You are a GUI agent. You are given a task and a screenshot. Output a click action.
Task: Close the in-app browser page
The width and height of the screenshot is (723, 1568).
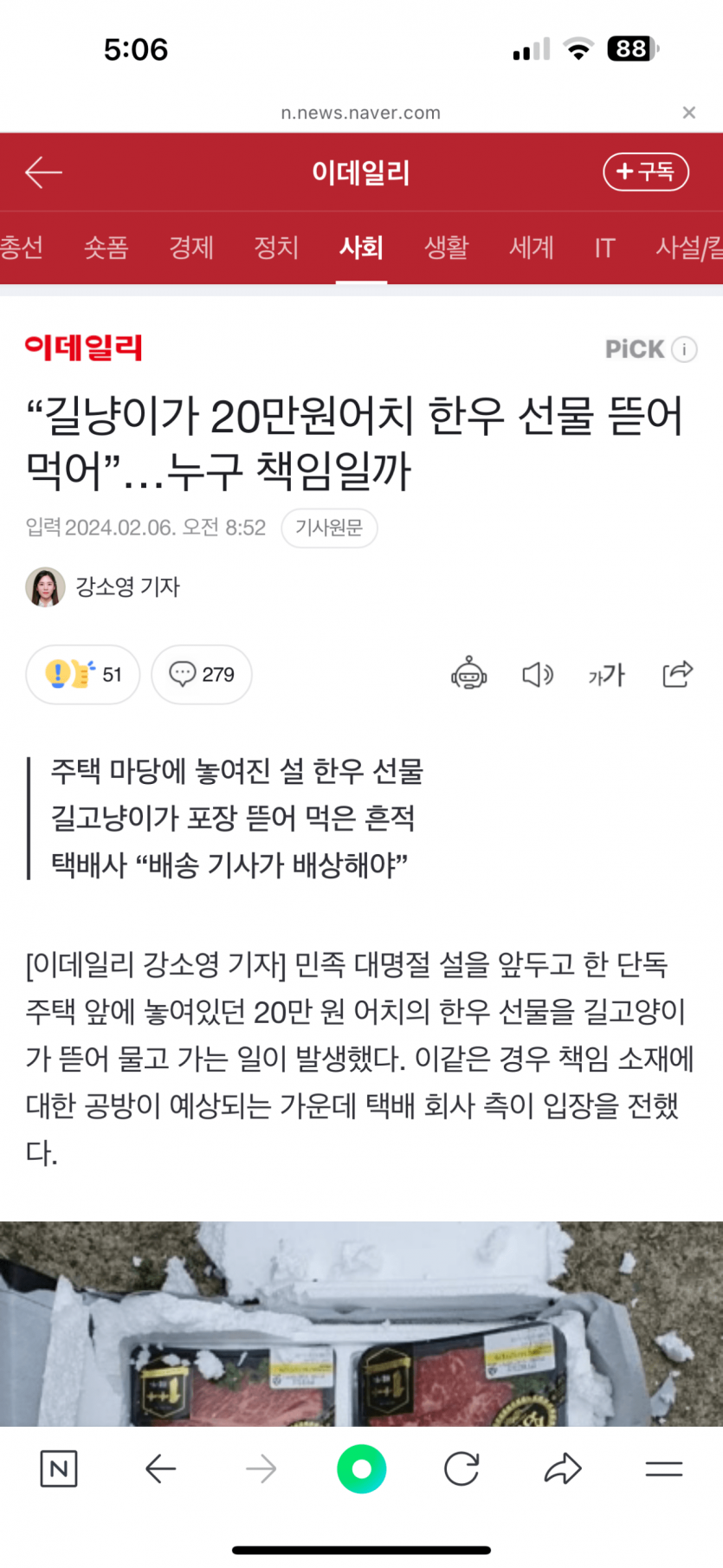pos(688,113)
